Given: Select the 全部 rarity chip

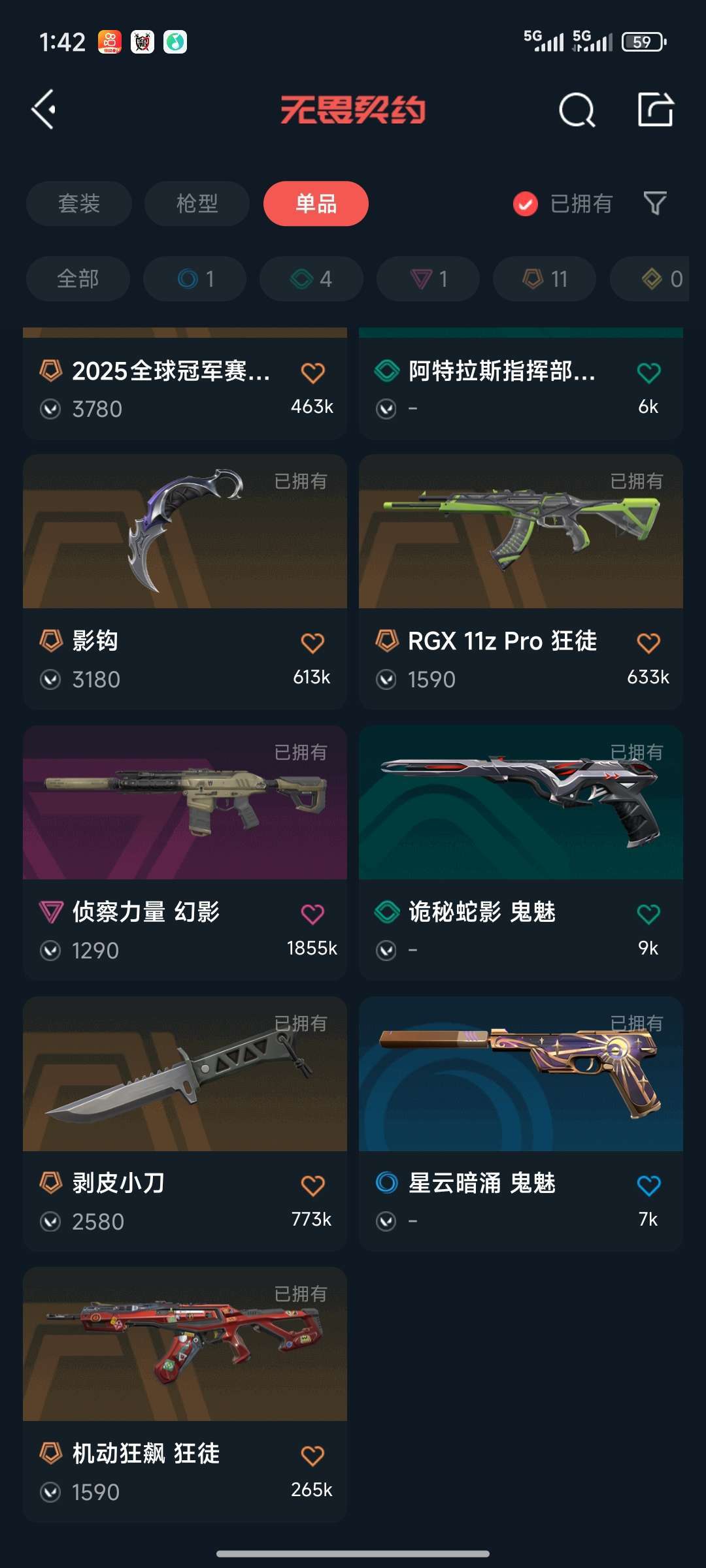Looking at the screenshot, I should point(78,279).
